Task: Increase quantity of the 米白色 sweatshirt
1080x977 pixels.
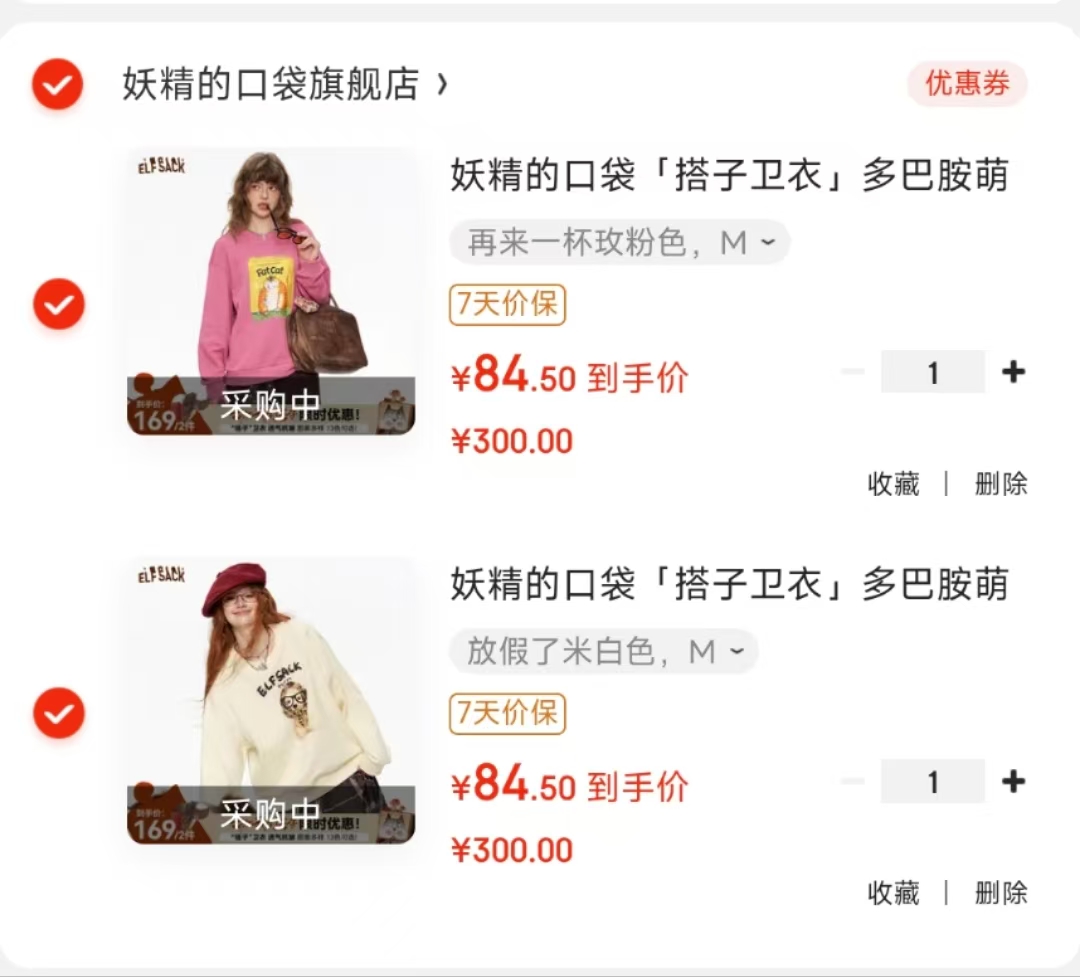Action: pos(1013,782)
